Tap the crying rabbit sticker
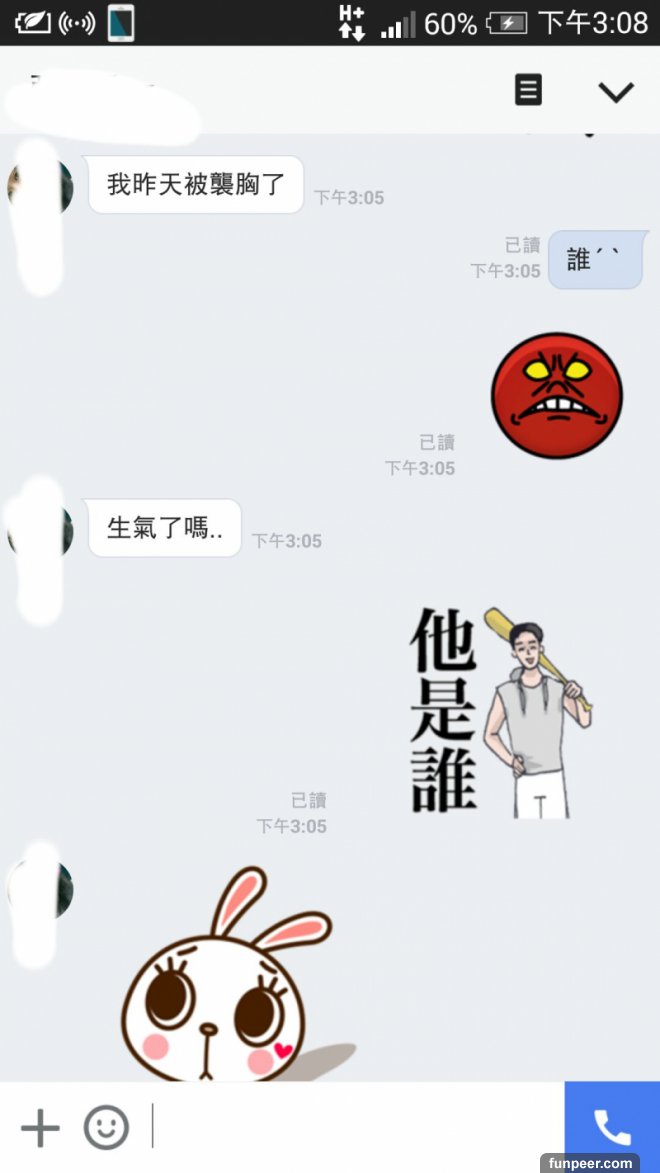 click(x=225, y=985)
